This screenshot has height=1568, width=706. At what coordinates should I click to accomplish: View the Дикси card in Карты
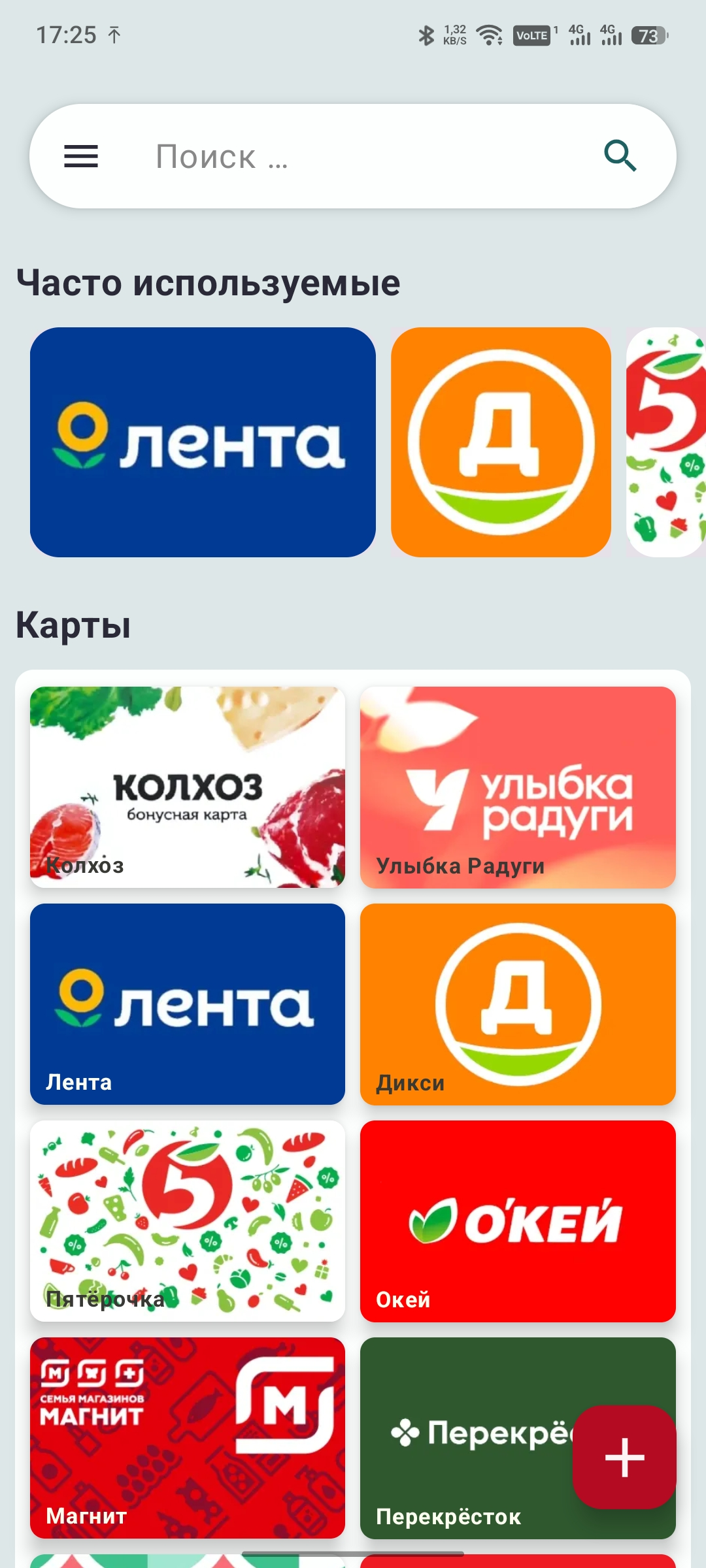(x=518, y=1004)
